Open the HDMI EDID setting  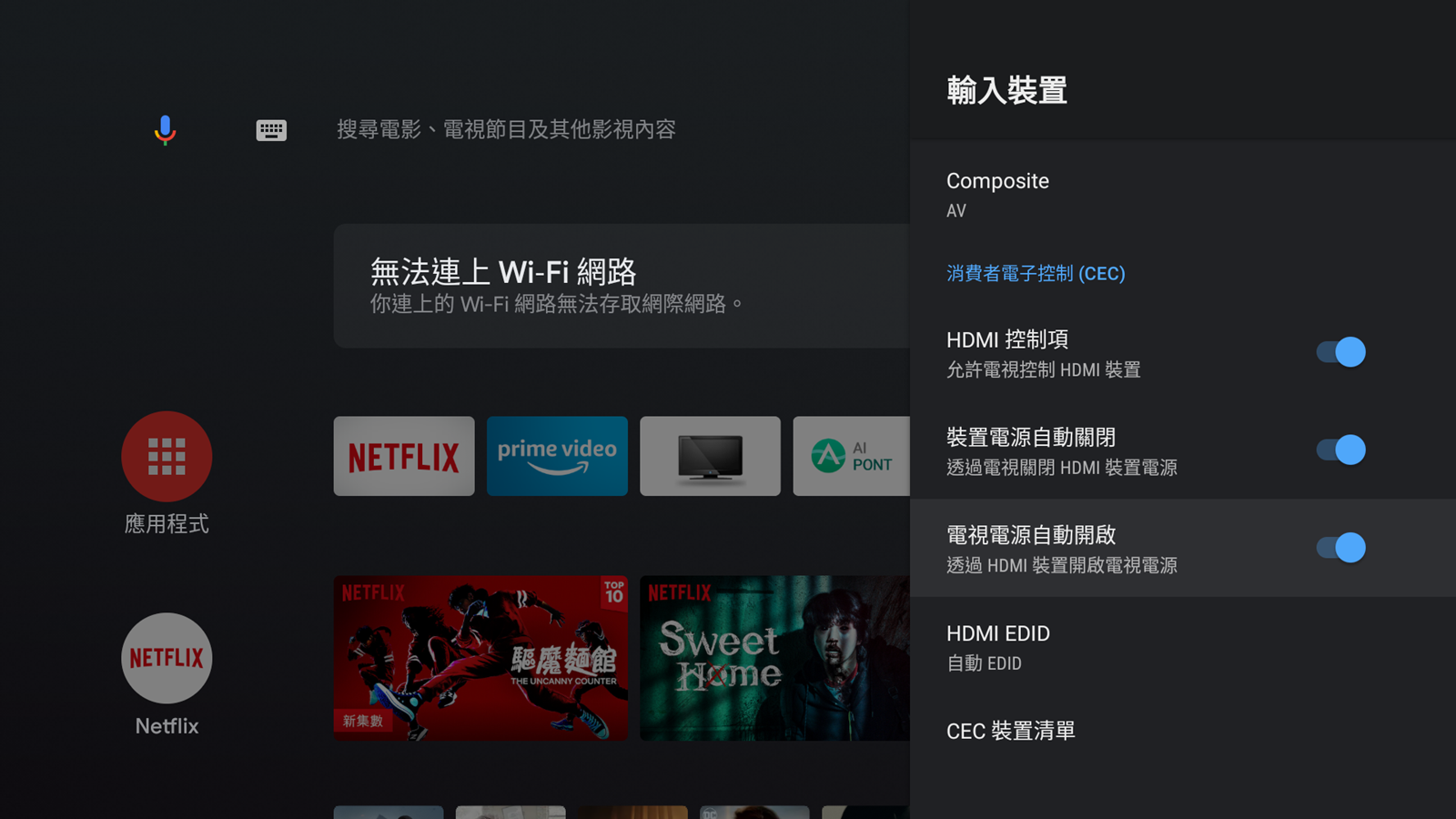(1181, 647)
